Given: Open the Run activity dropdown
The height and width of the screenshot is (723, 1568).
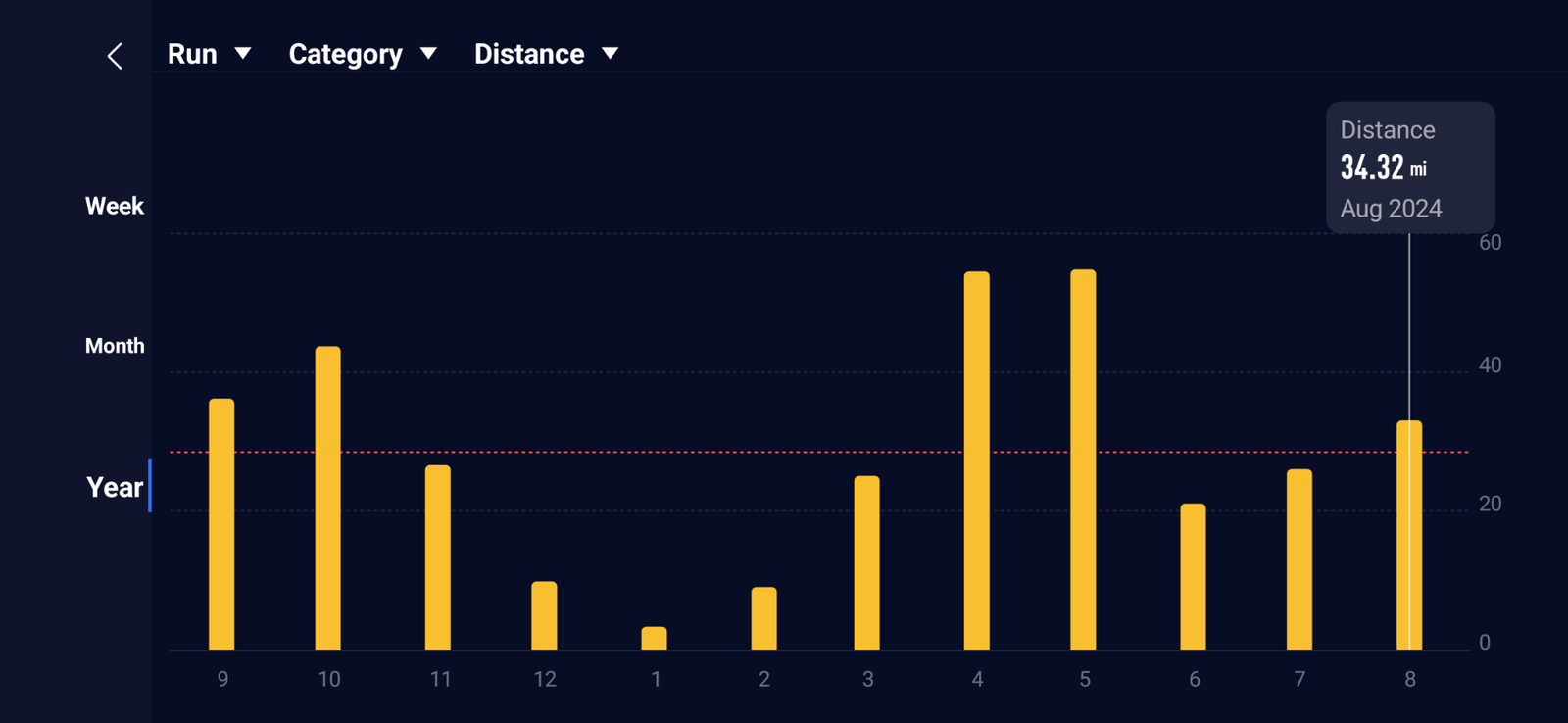Looking at the screenshot, I should [209, 54].
